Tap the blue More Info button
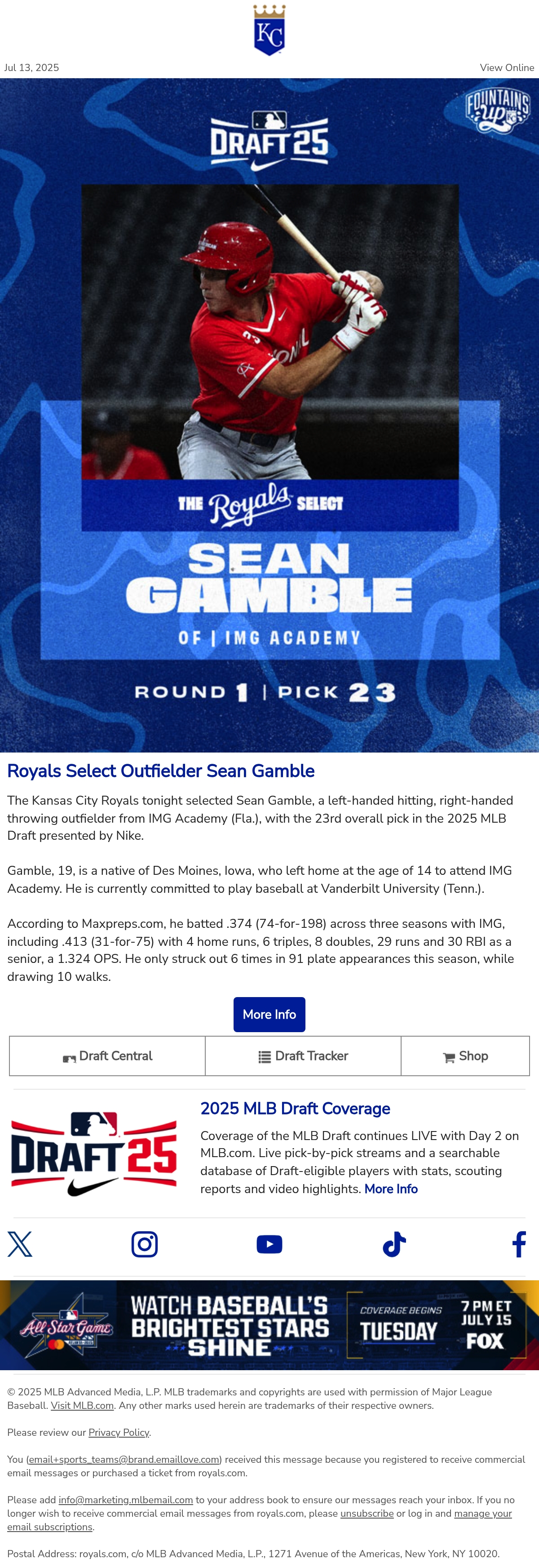The width and height of the screenshot is (539, 1568). point(269,1014)
